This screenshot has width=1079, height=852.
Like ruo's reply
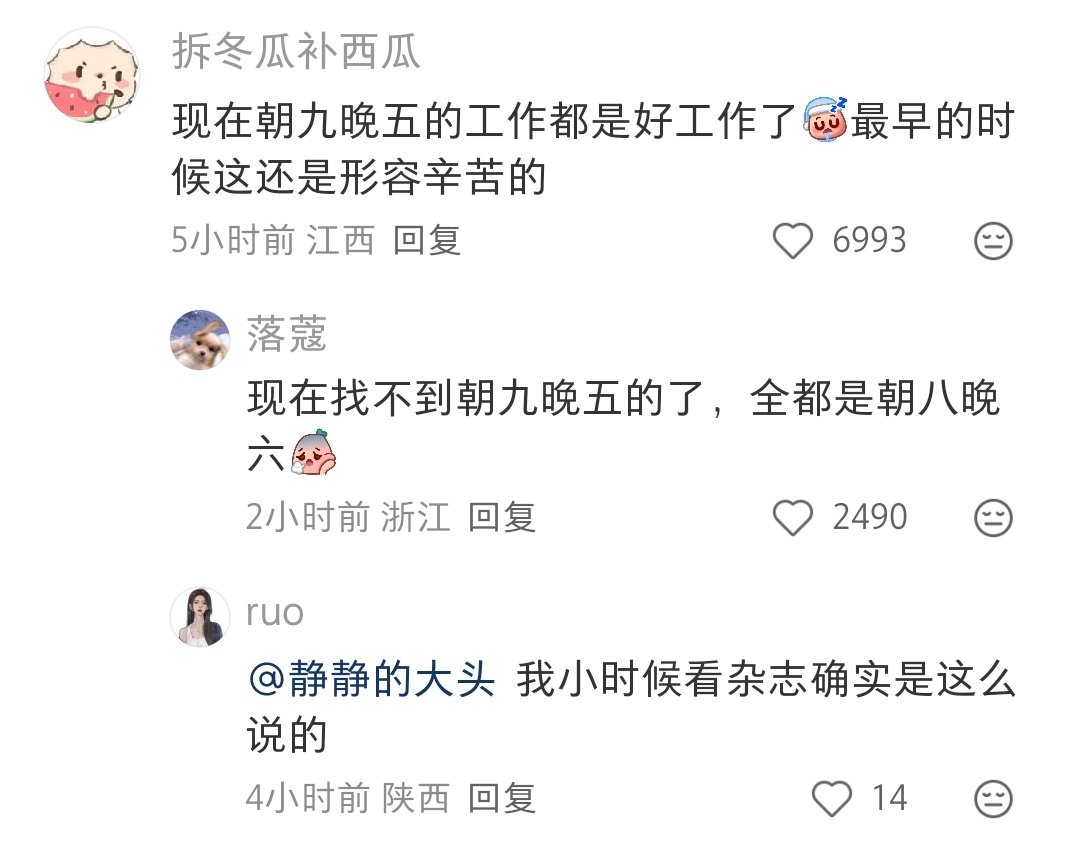[831, 798]
